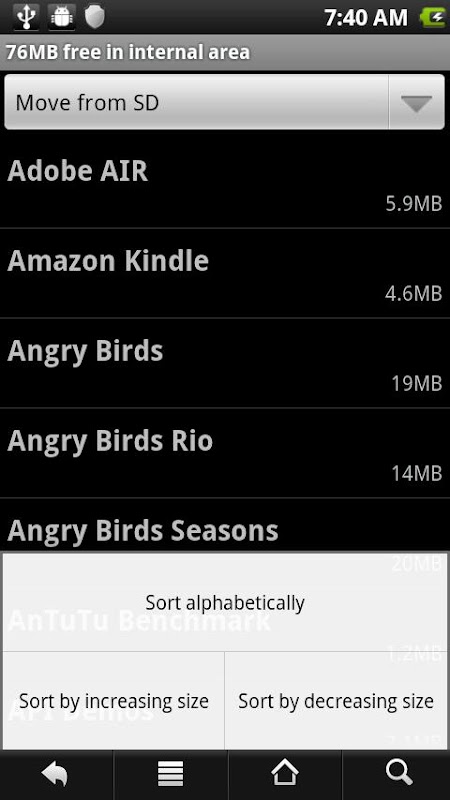450x800 pixels.
Task: Sort apps by decreasing size
Action: [x=336, y=701]
